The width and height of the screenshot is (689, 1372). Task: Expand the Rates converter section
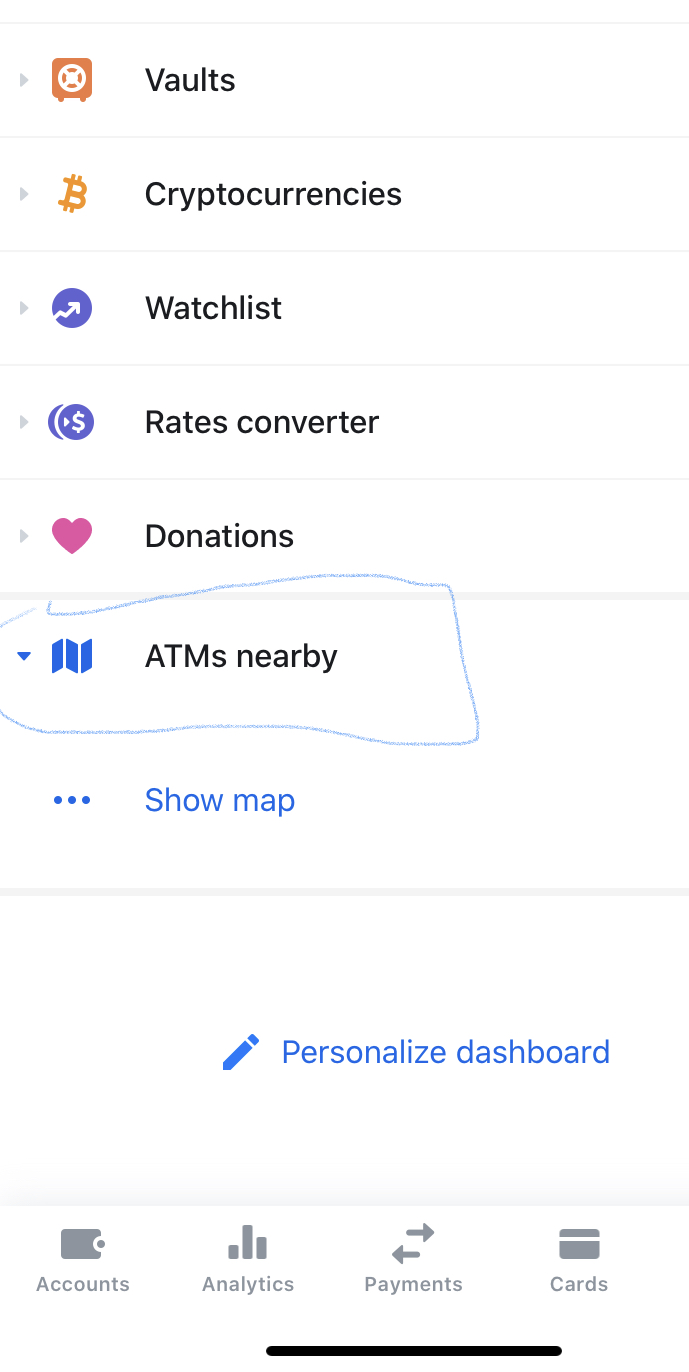tap(344, 422)
